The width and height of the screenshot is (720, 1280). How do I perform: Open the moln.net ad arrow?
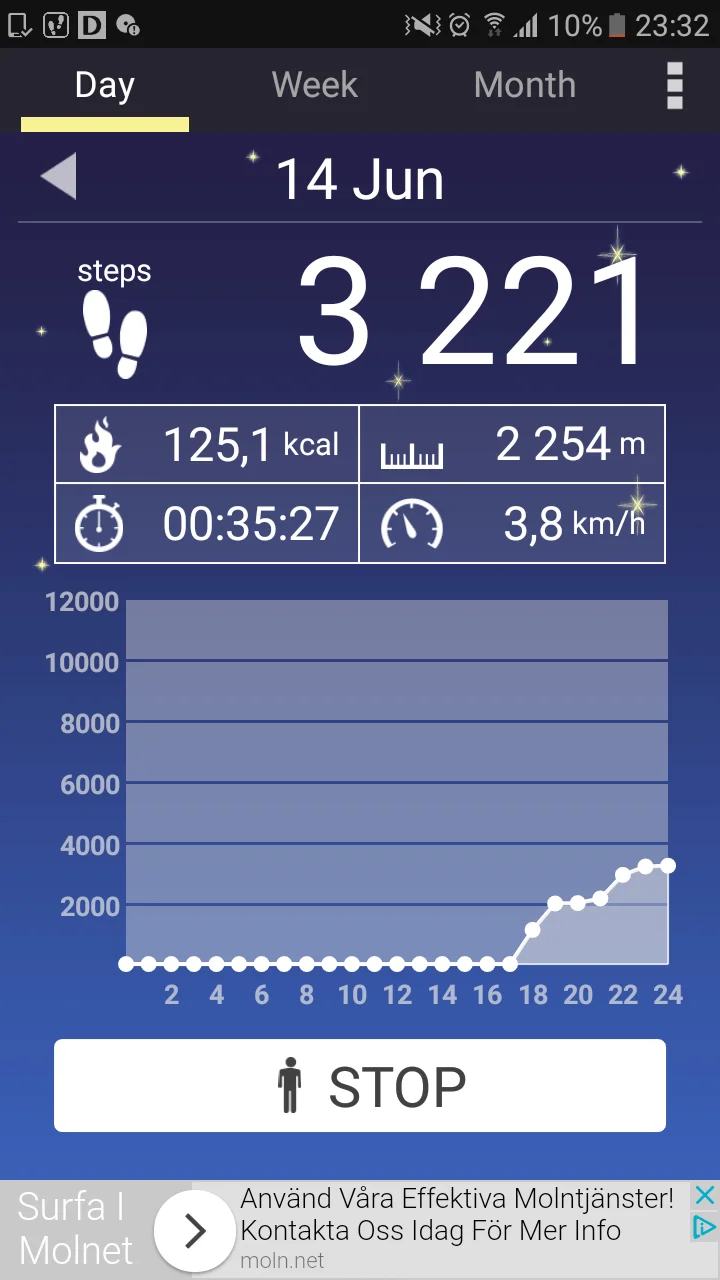pos(195,1231)
